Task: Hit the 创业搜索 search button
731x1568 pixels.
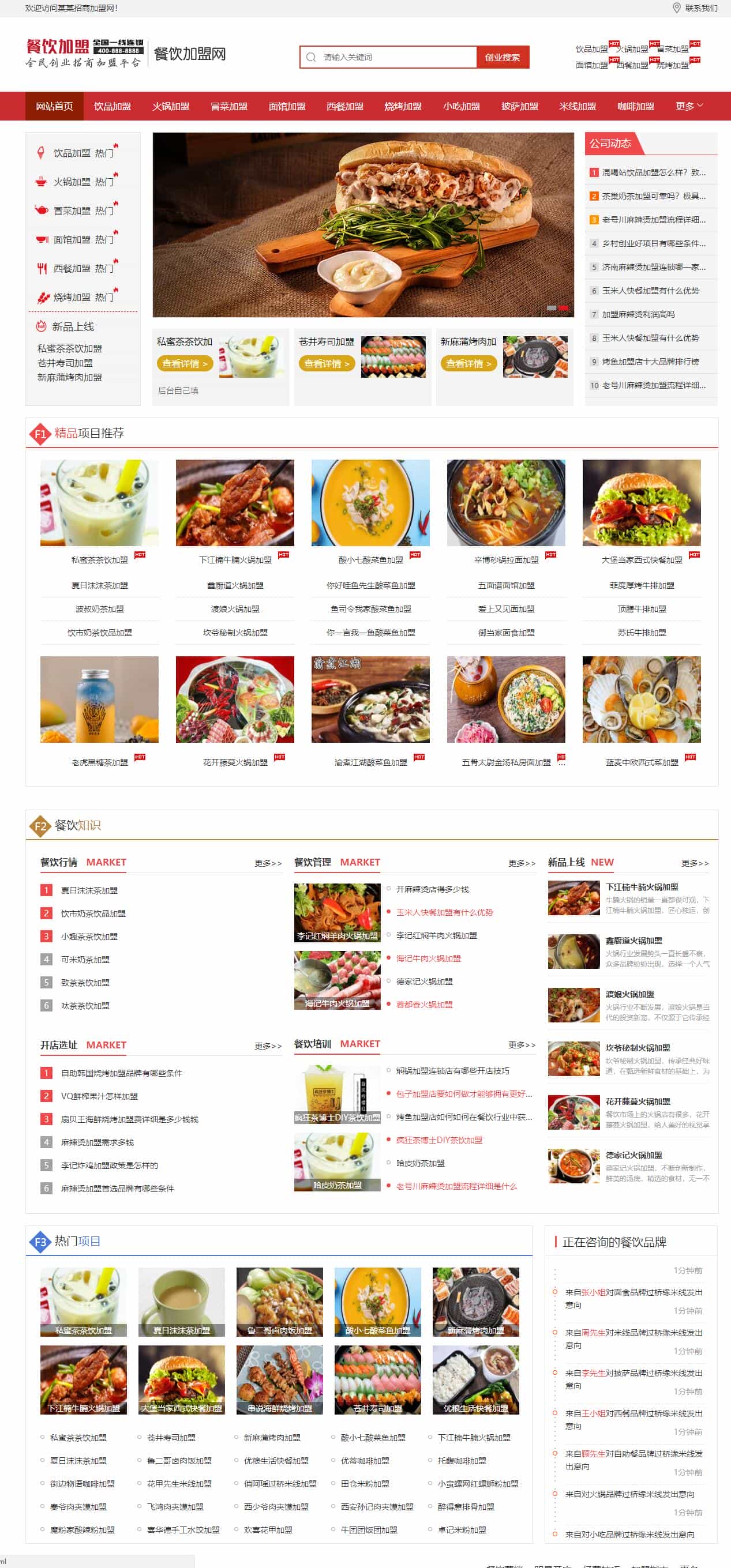Action: click(502, 57)
